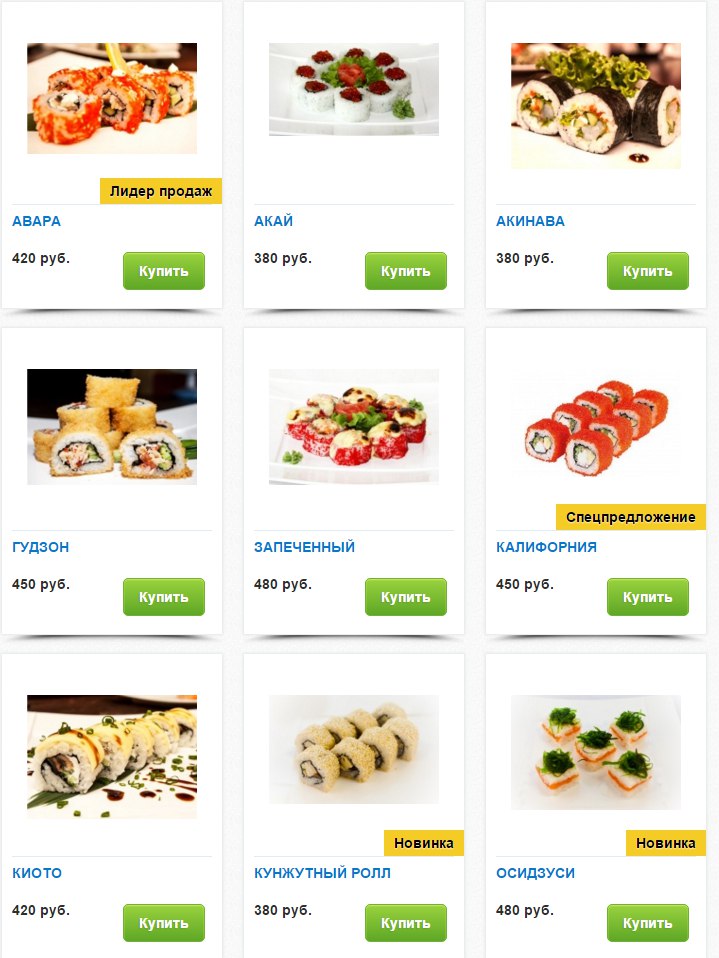Open the Гудзон title link

tap(41, 547)
